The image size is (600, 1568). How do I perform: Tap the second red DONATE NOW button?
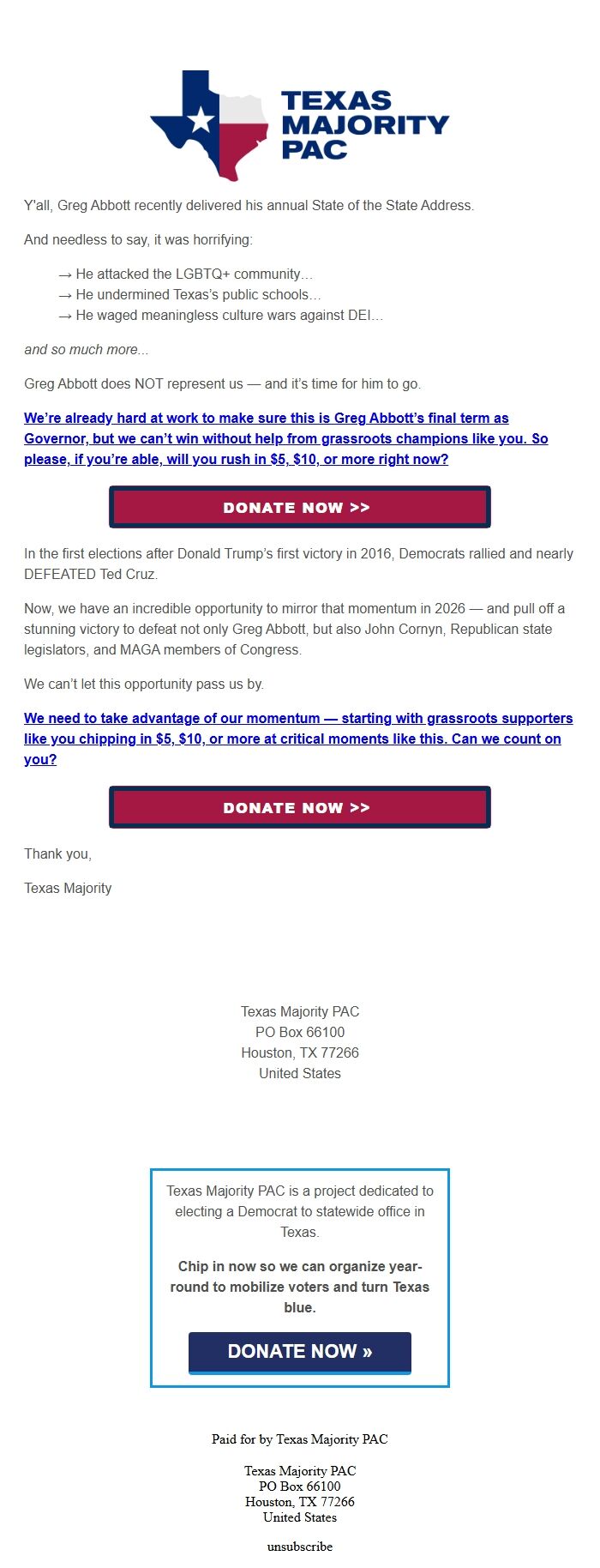coord(300,807)
